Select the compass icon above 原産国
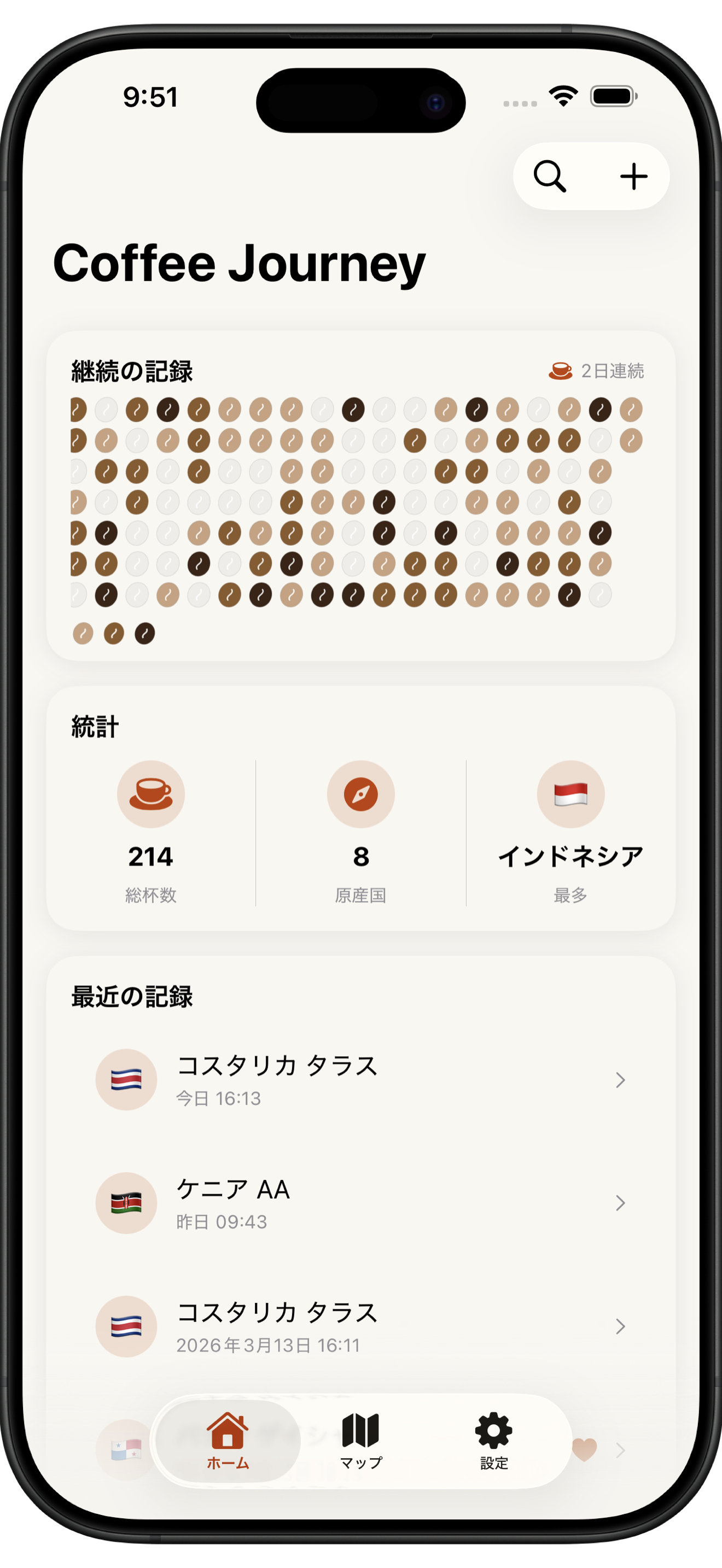 coord(360,794)
